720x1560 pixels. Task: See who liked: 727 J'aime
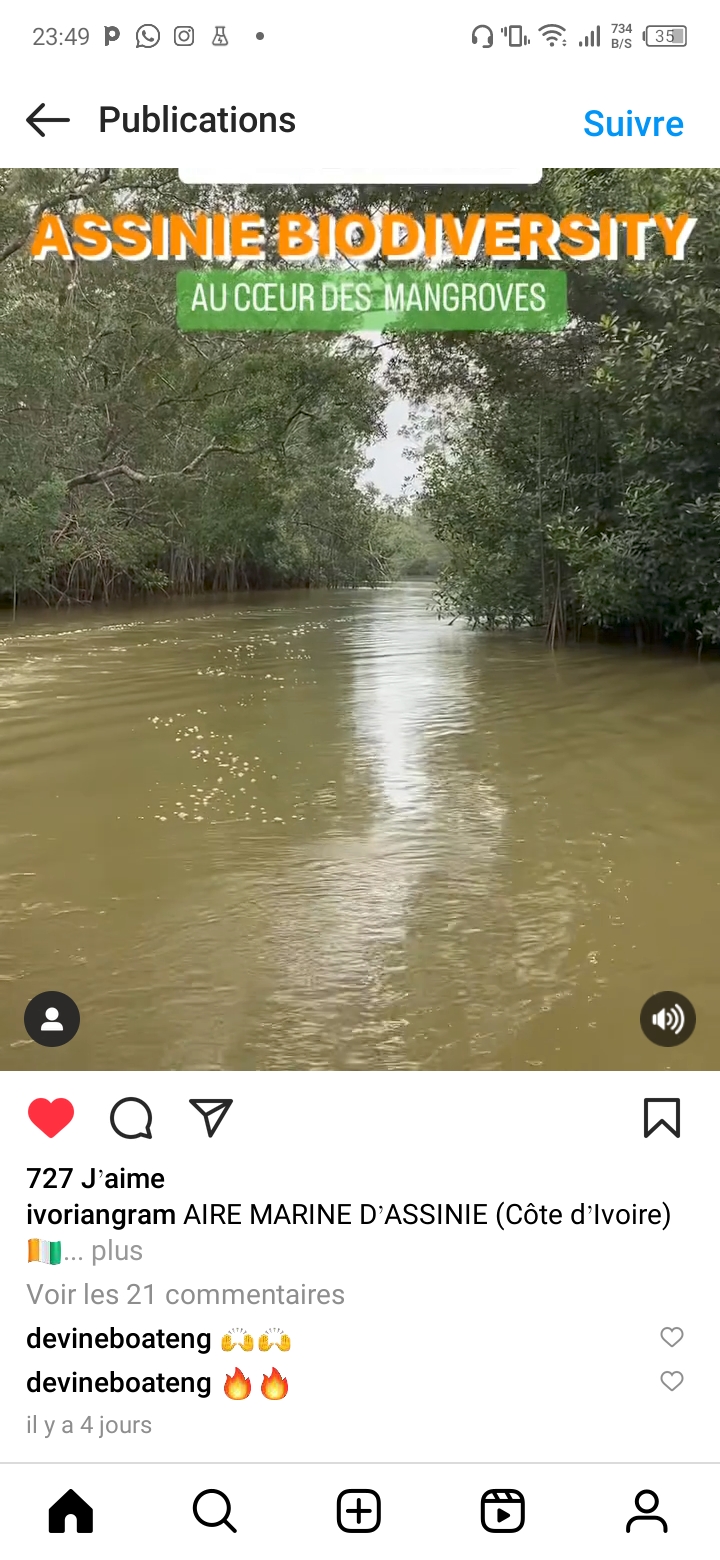(x=96, y=1179)
